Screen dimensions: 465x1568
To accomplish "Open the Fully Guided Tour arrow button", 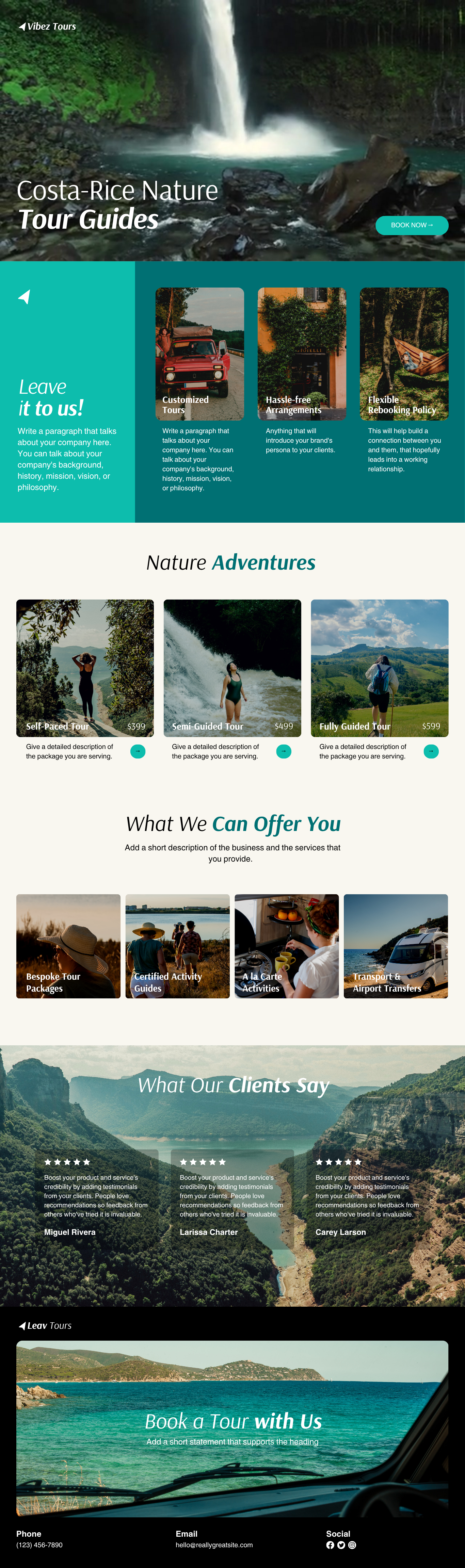I will [x=431, y=751].
